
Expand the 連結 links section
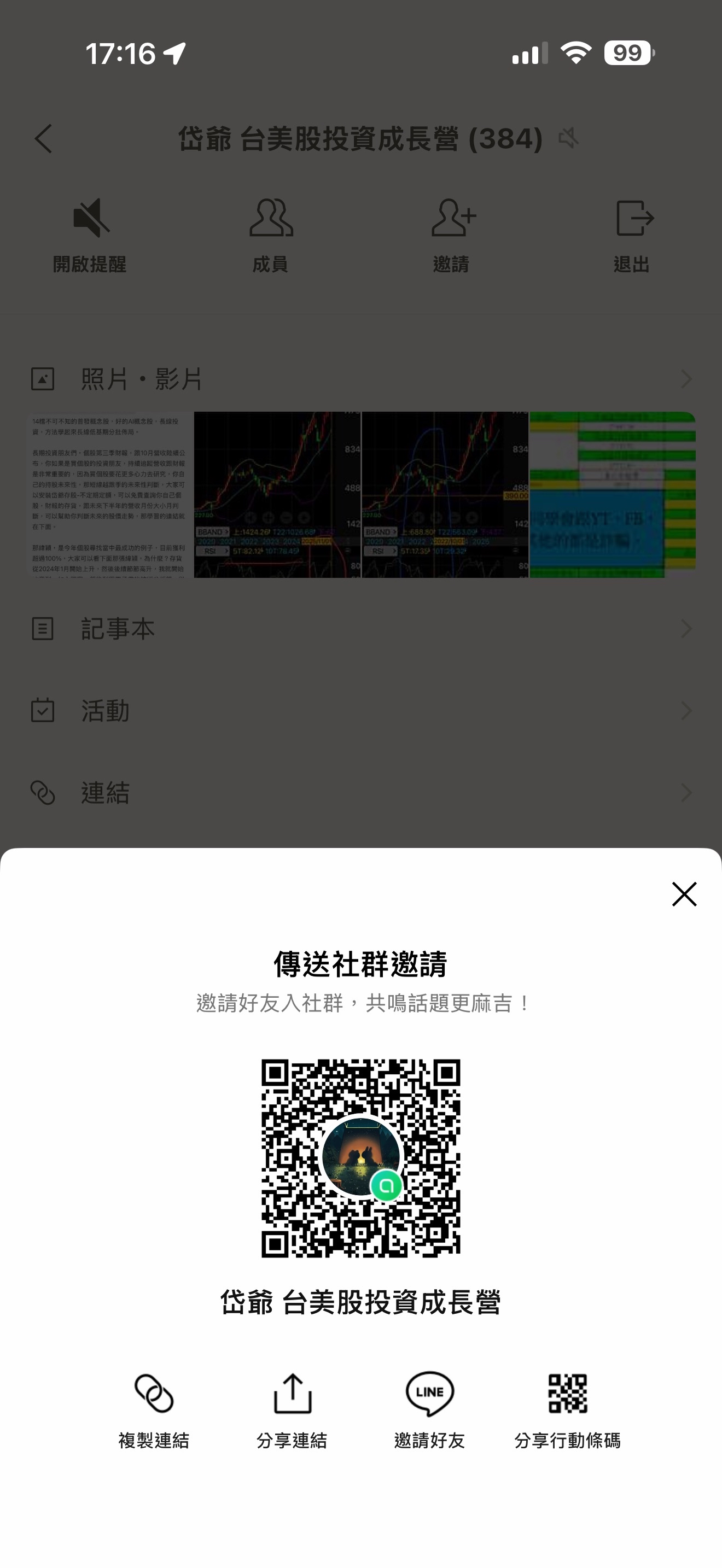point(104,791)
